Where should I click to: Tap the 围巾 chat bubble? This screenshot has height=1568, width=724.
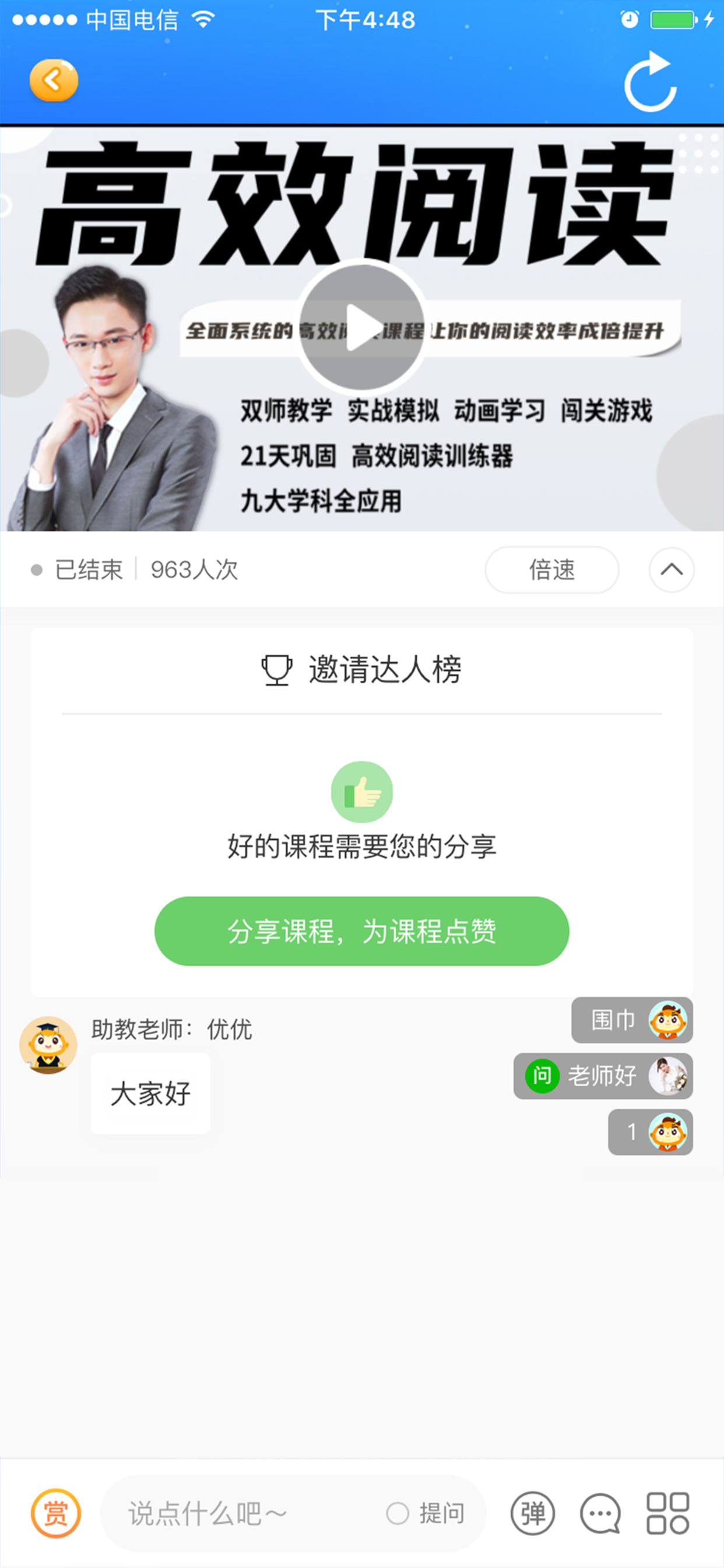pos(631,1021)
